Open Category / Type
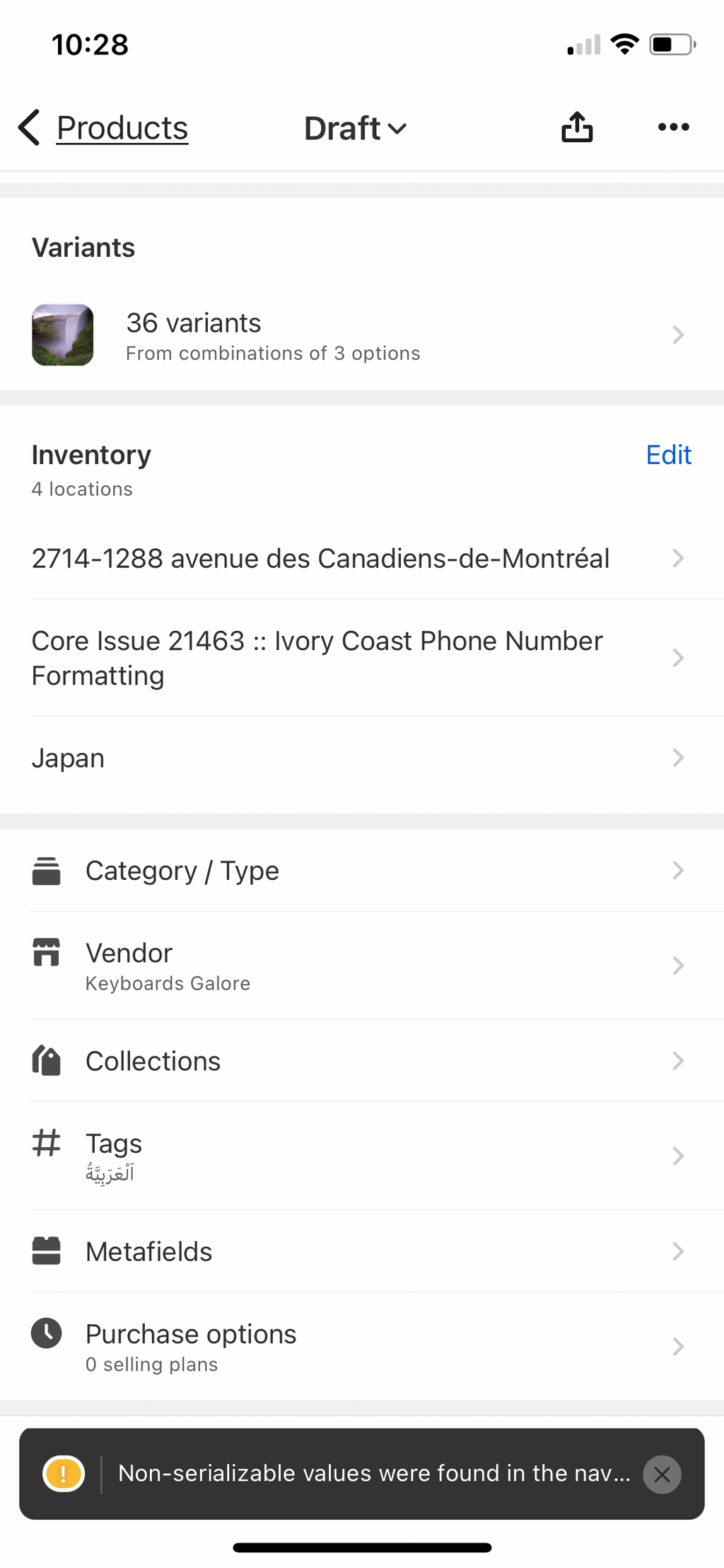Viewport: 724px width, 1568px height. pyautogui.click(x=361, y=871)
